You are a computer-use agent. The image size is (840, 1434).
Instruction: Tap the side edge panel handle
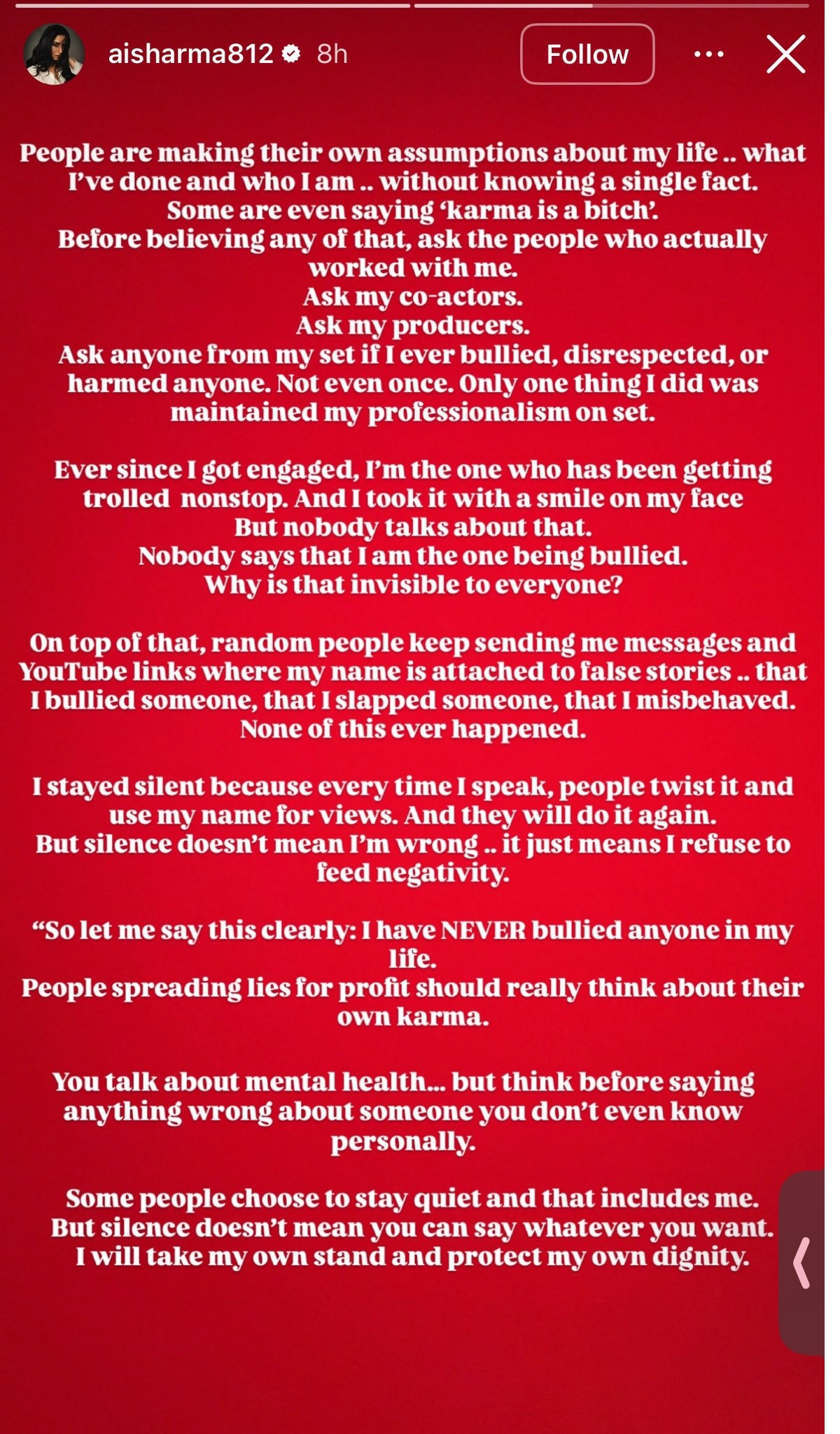tap(802, 1262)
